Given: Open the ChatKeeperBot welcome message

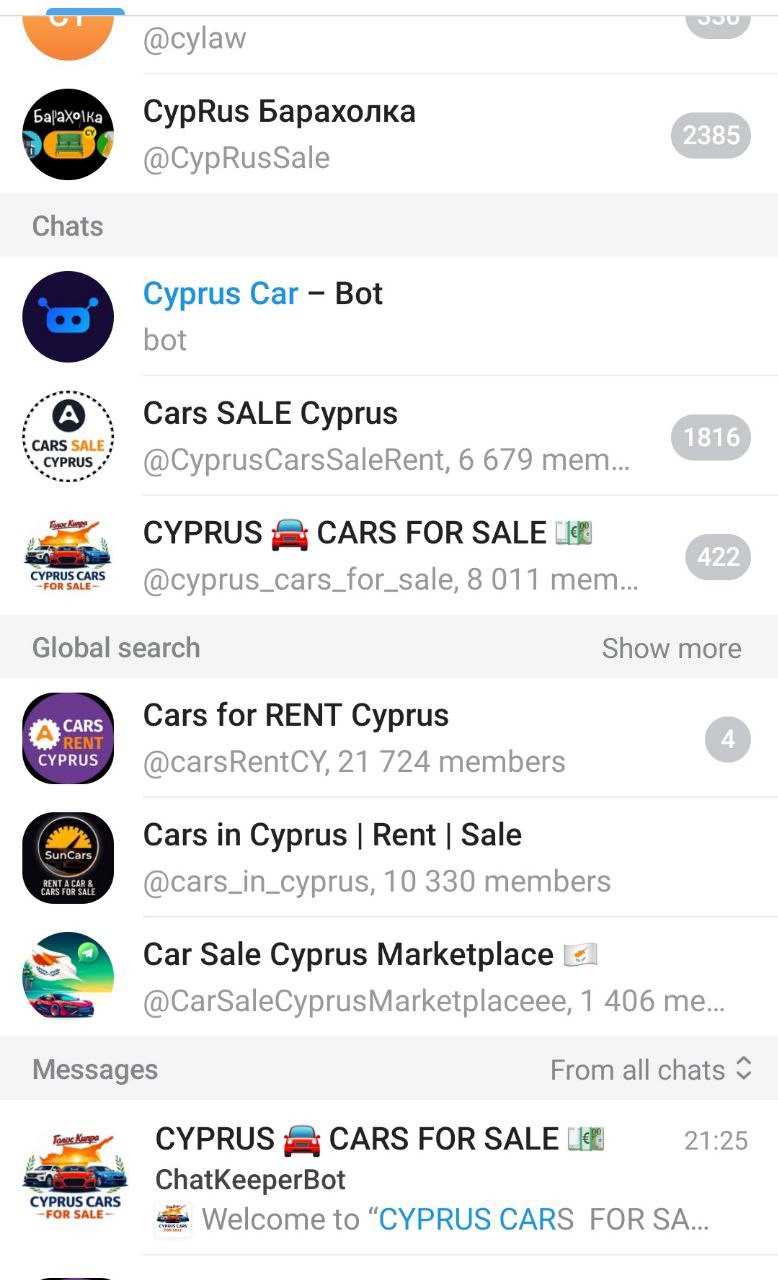Looking at the screenshot, I should tap(432, 1180).
